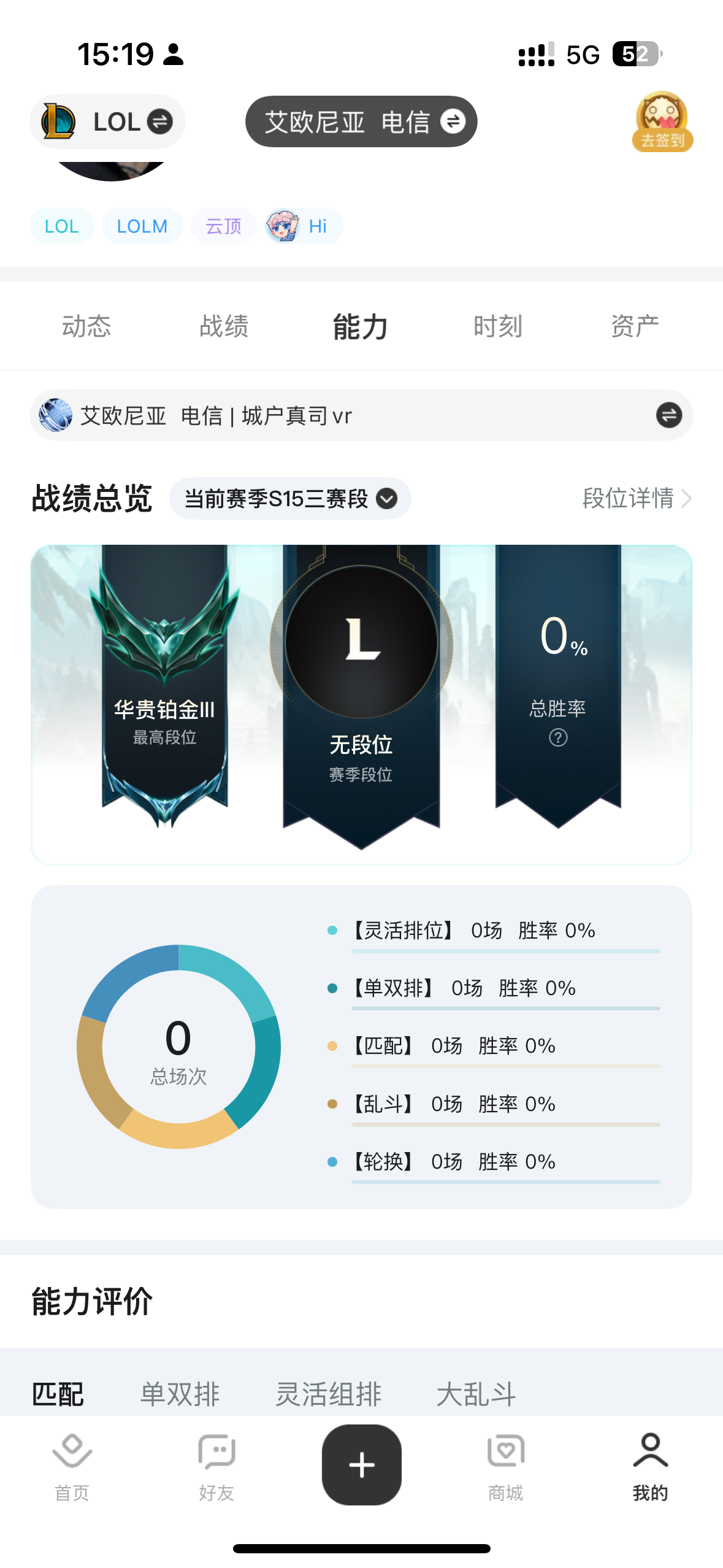Open the 好友 friends tab
This screenshot has height=1568, width=723.
point(216,1466)
